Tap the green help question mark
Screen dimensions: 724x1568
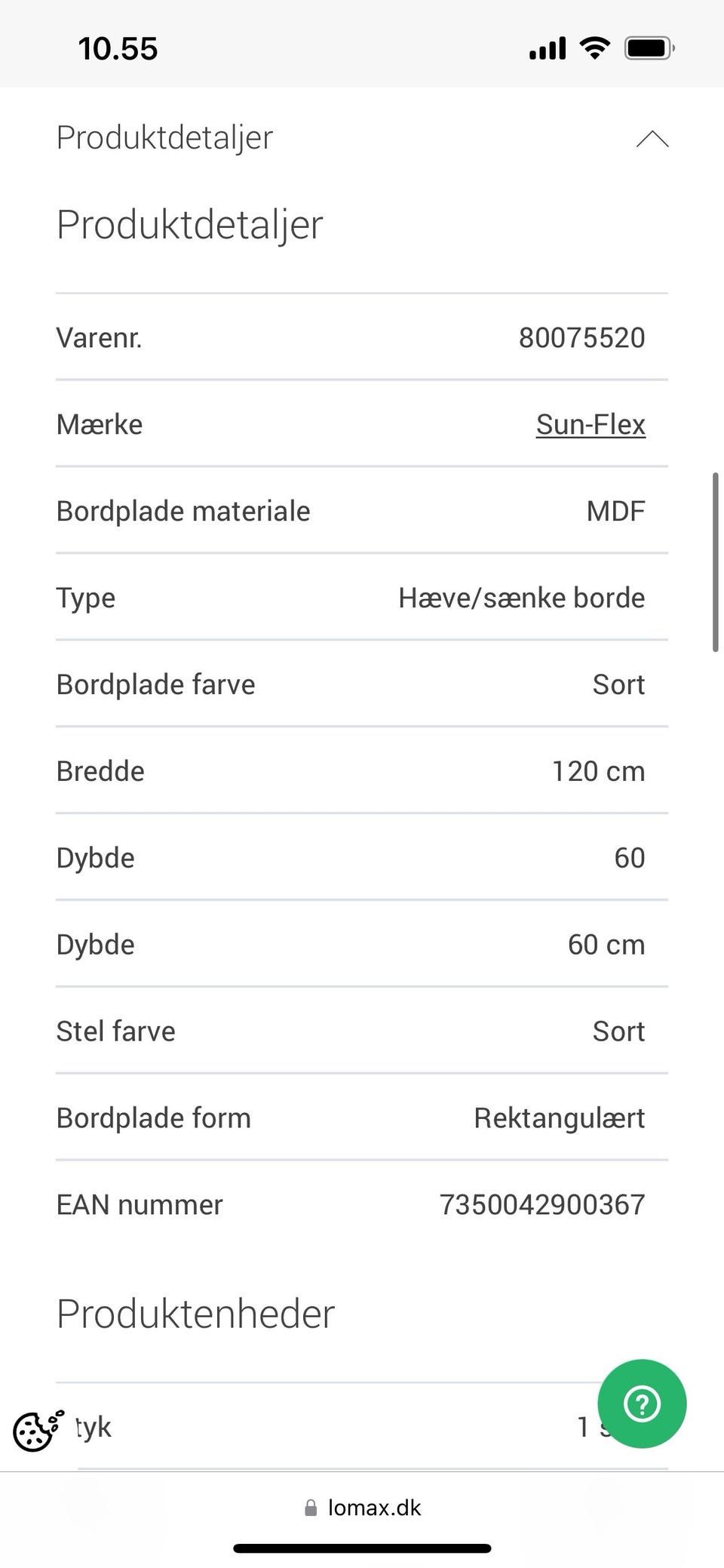pos(641,1404)
